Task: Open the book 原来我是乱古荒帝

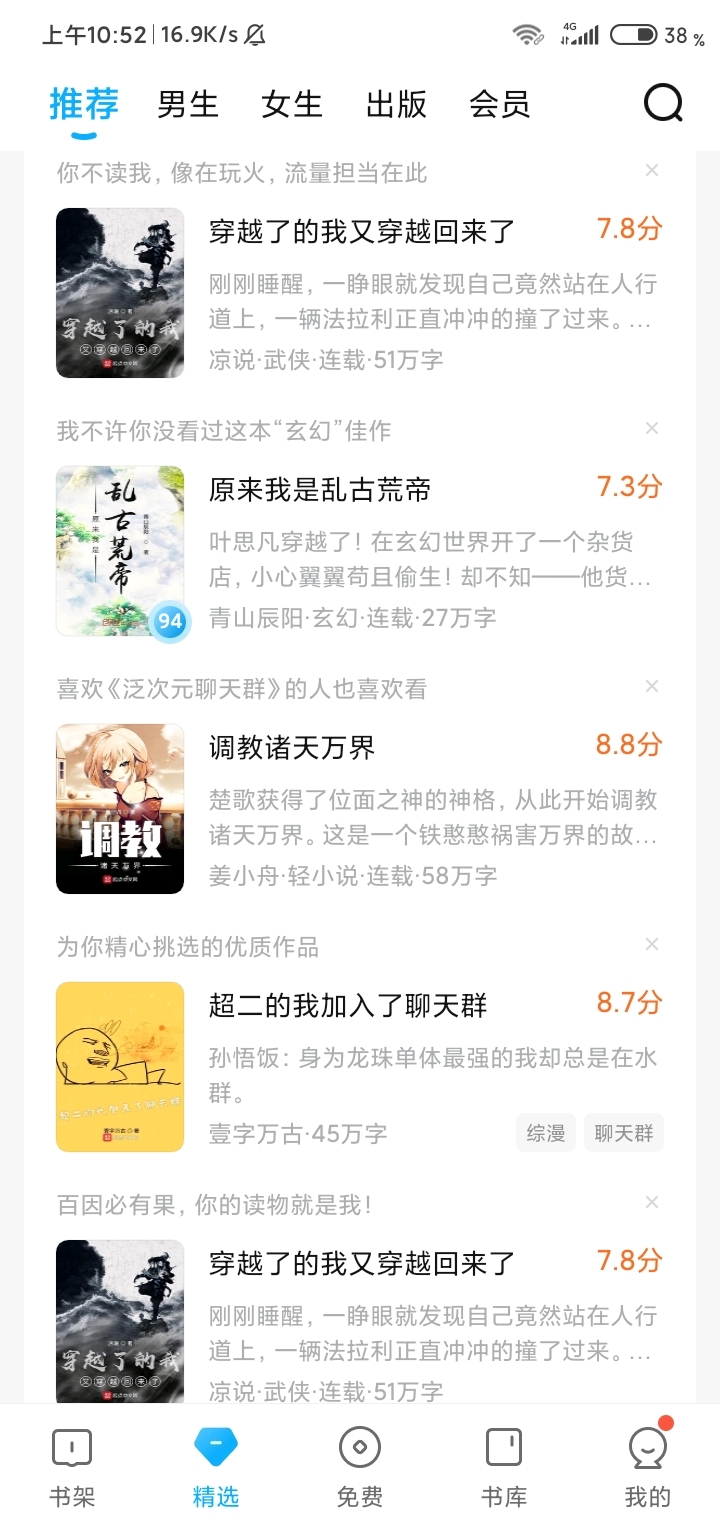Action: tap(320, 489)
